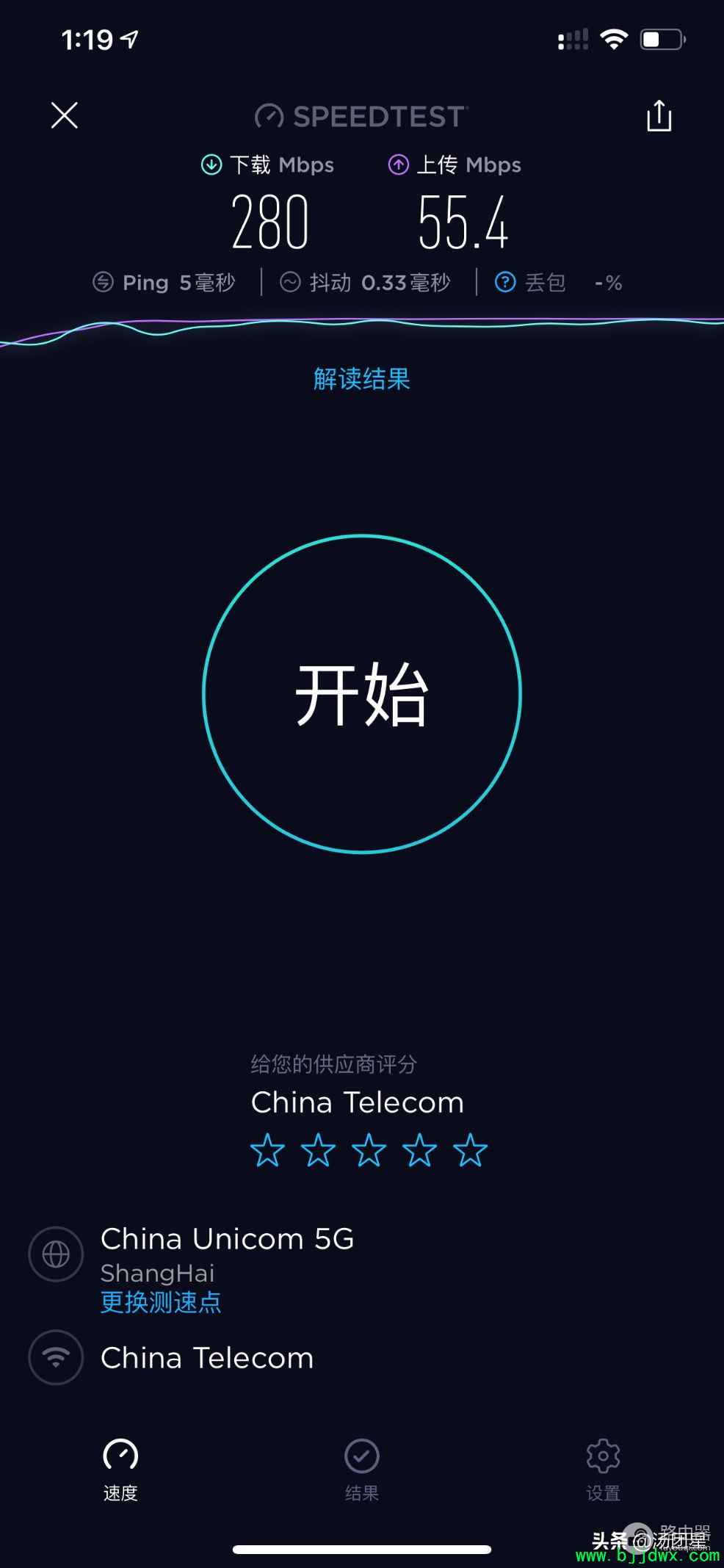Open the 设置 tab
Screen dimensions: 724x1568
[603, 1470]
